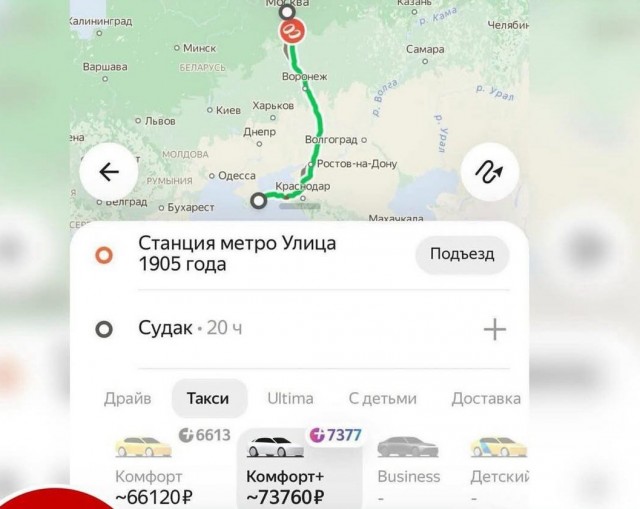
Task: Add a stop with the plus icon
Action: (x=495, y=329)
